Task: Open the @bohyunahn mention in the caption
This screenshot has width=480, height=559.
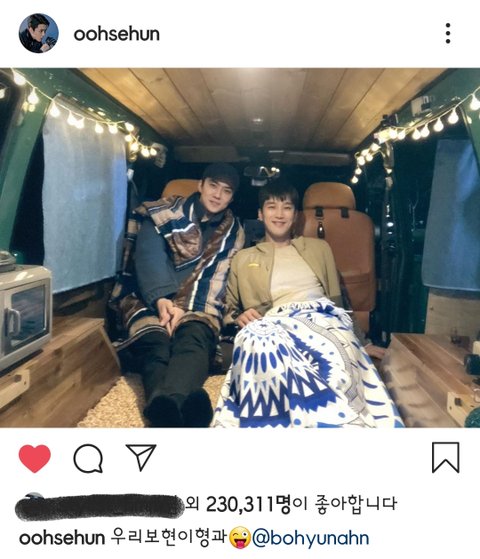Action: [311, 538]
